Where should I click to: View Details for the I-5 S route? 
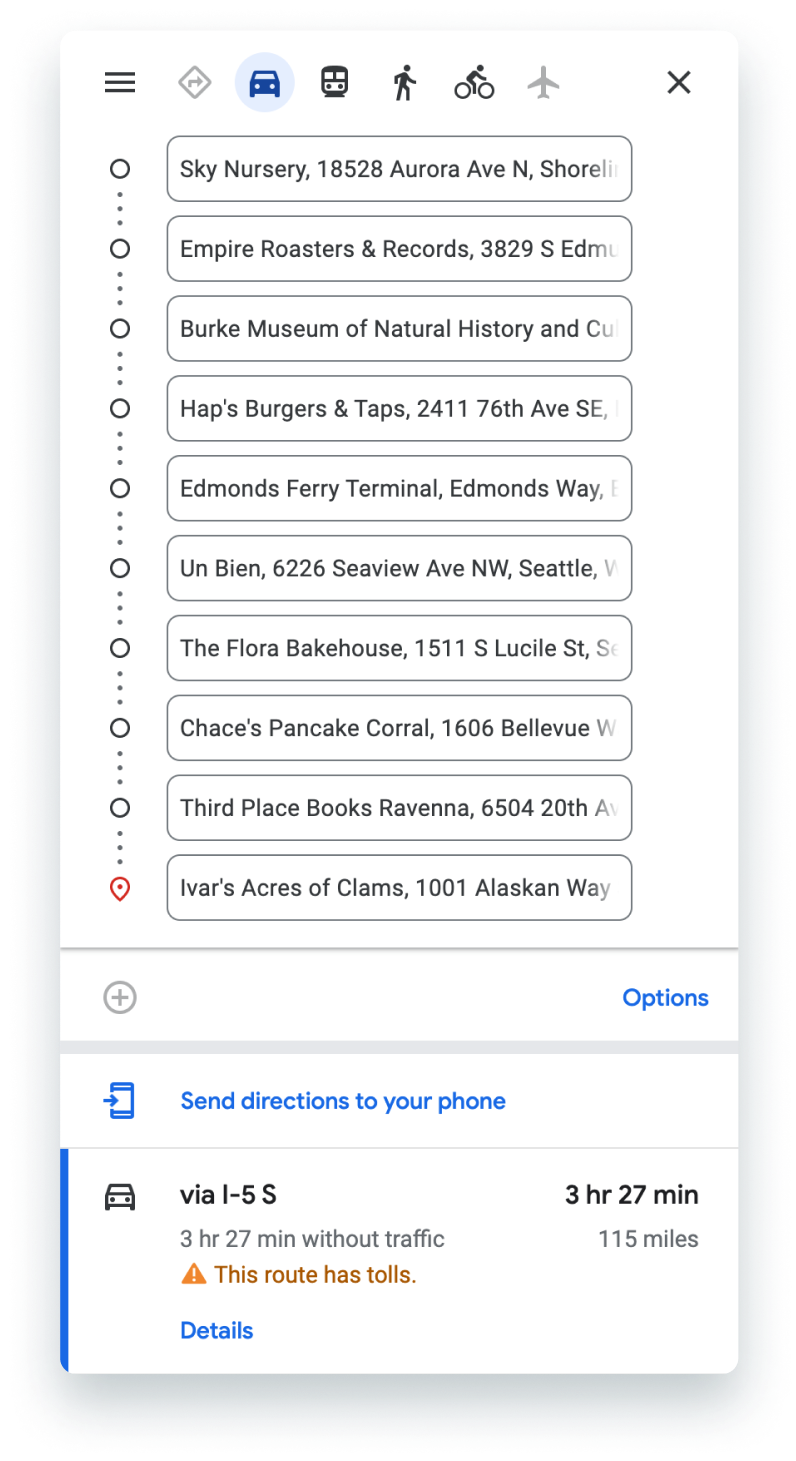[x=216, y=1330]
